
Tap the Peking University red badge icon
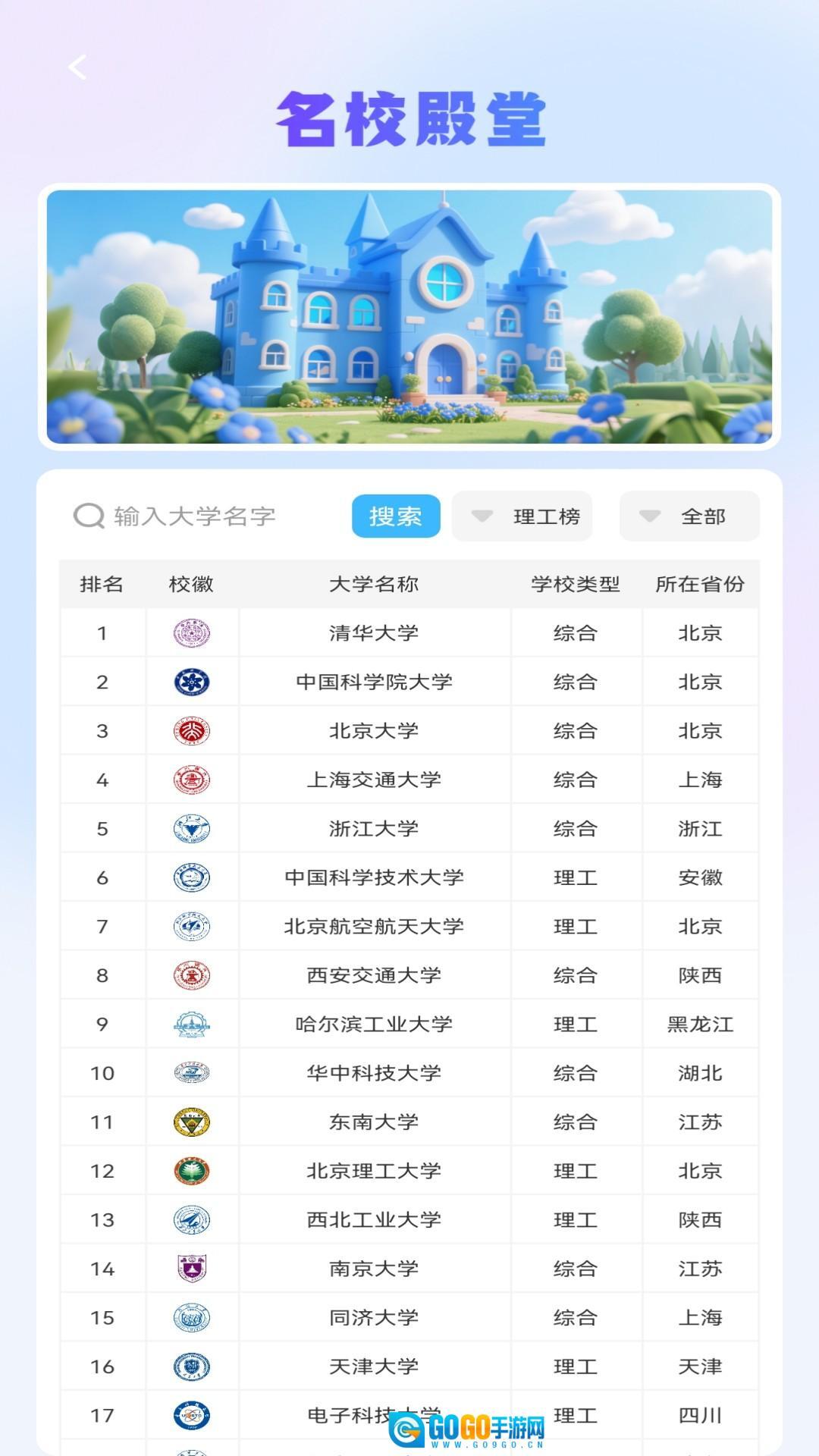[x=192, y=730]
